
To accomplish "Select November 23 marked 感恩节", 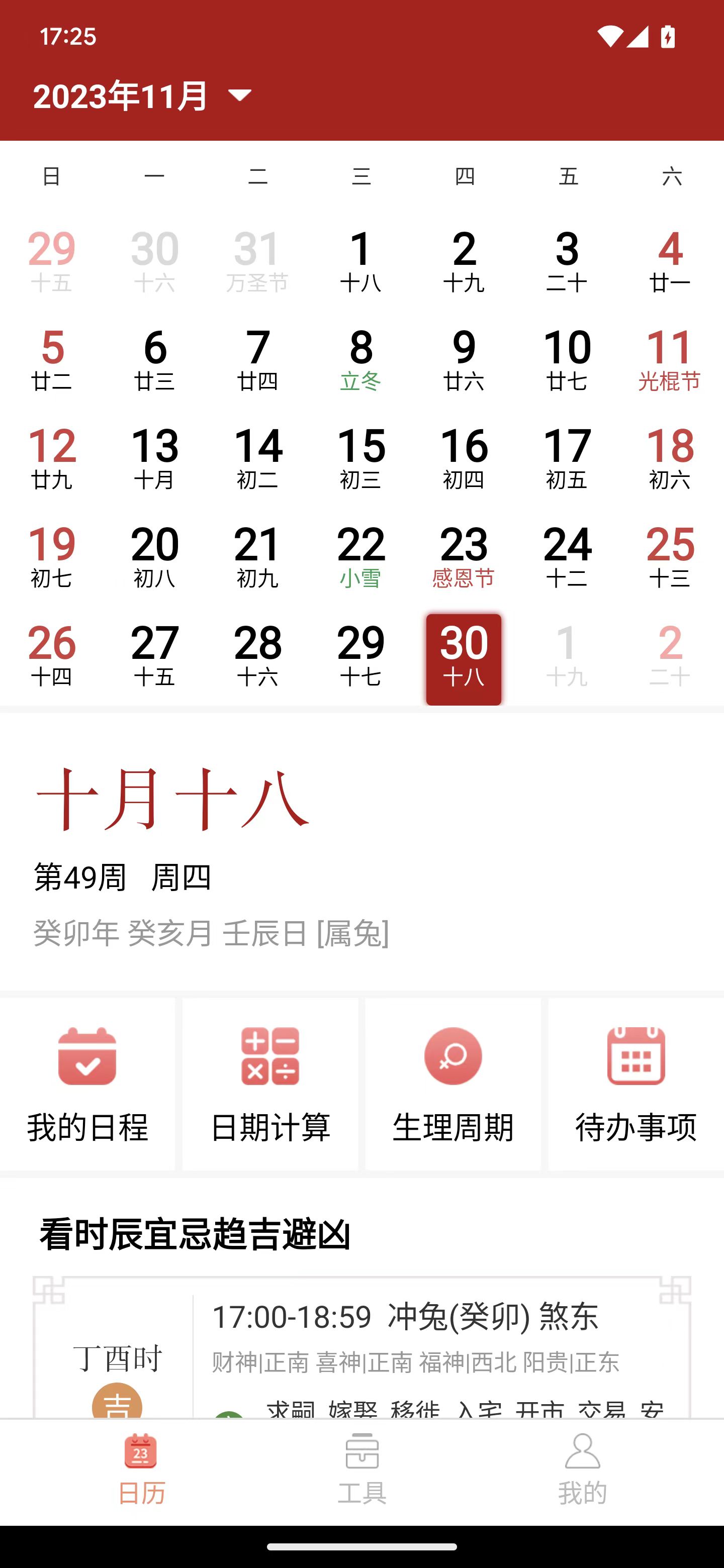I will 464,556.
